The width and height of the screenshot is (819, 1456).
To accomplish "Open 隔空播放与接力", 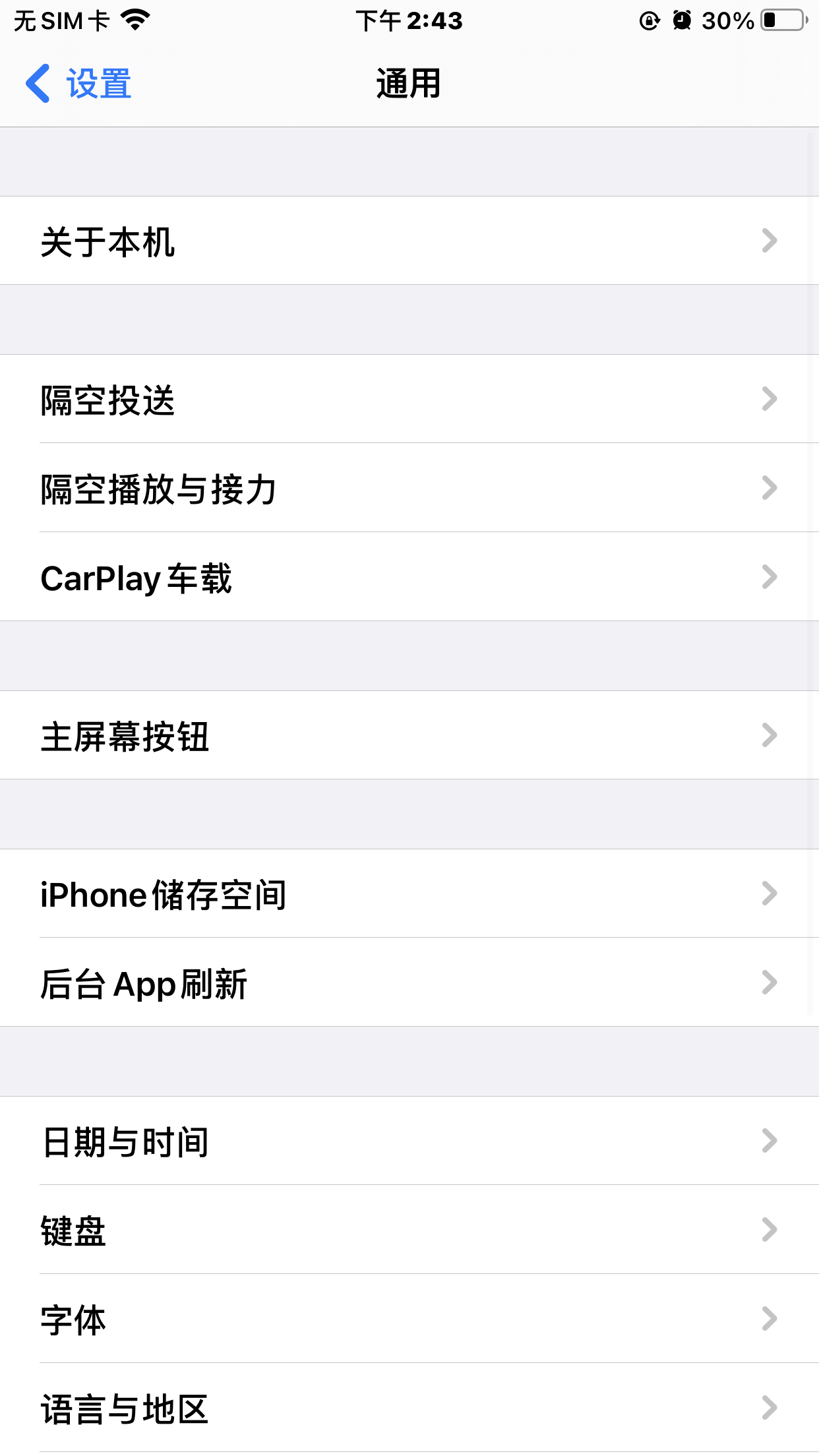I will point(409,488).
